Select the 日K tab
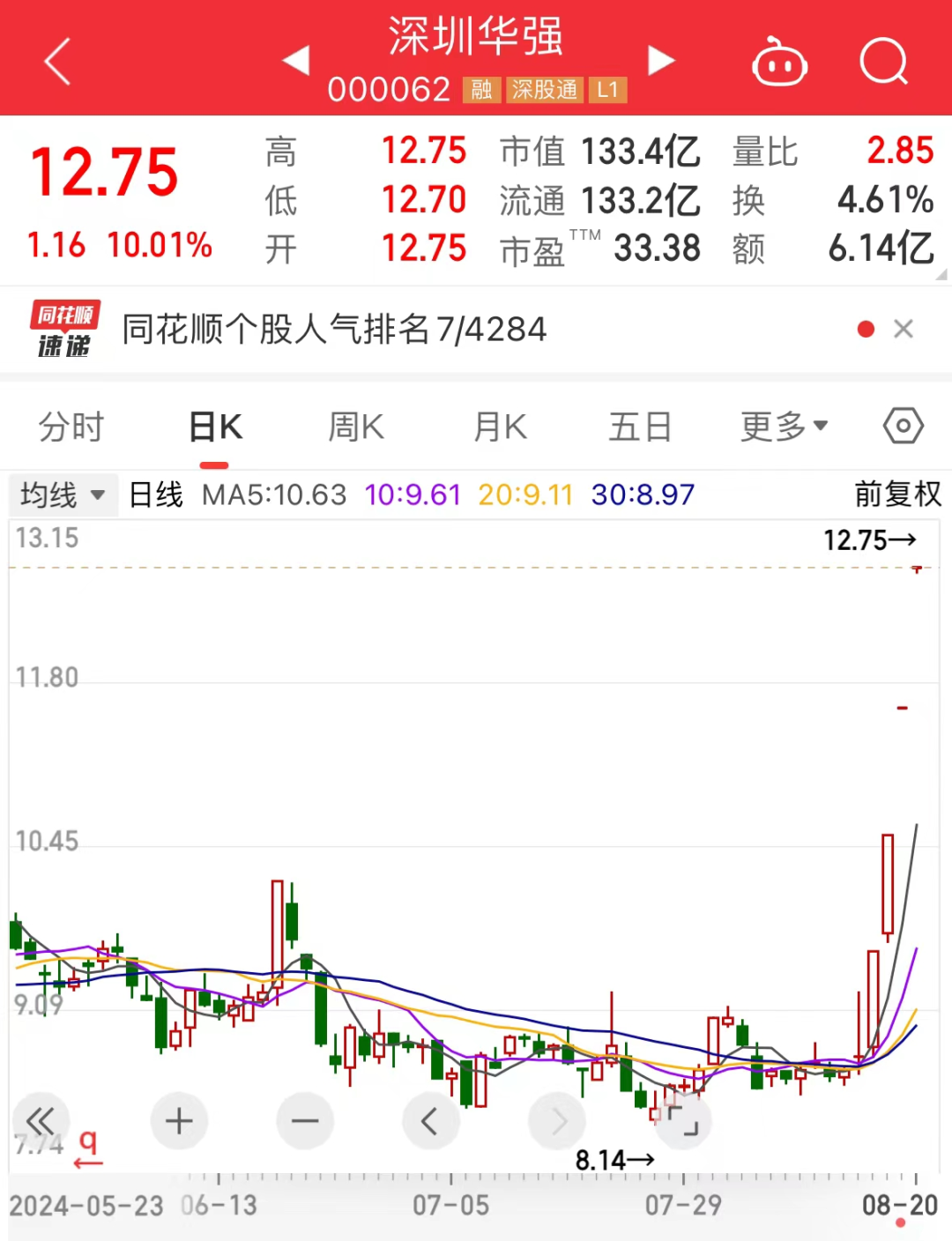 [214, 427]
